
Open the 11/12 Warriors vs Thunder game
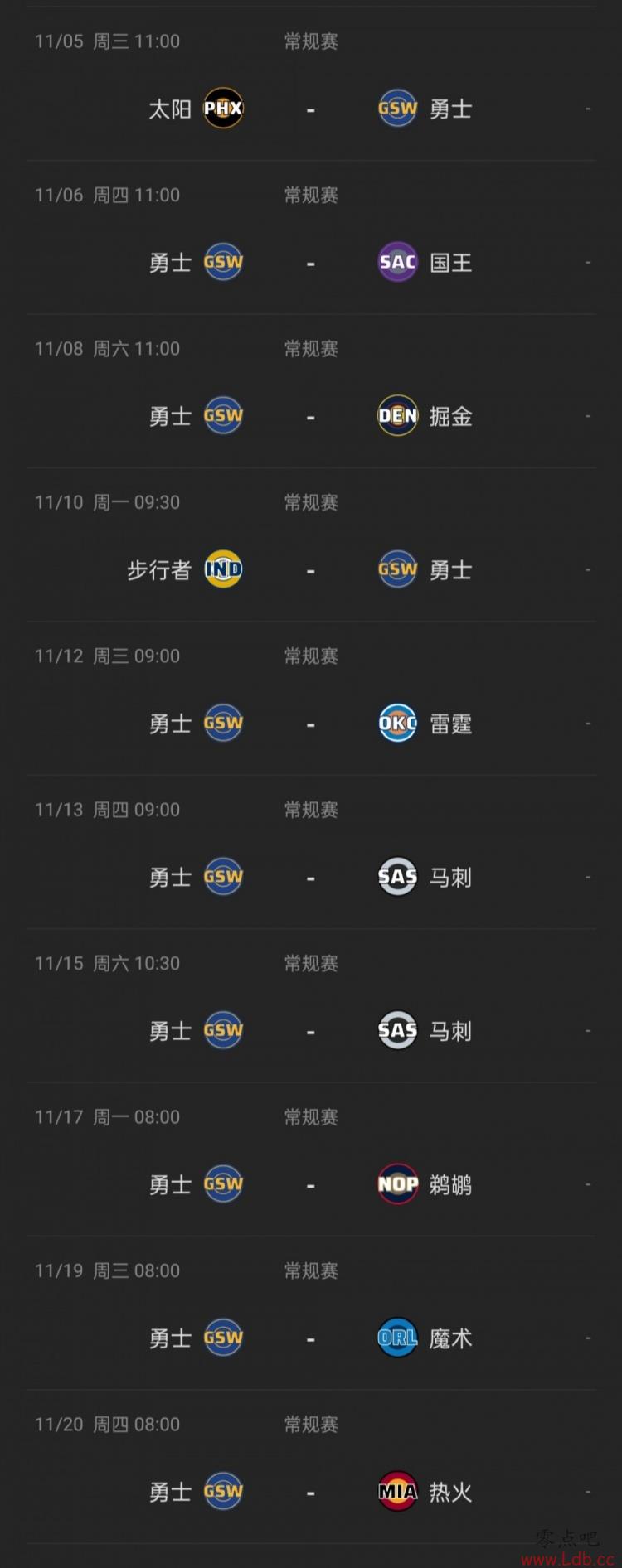[x=311, y=724]
